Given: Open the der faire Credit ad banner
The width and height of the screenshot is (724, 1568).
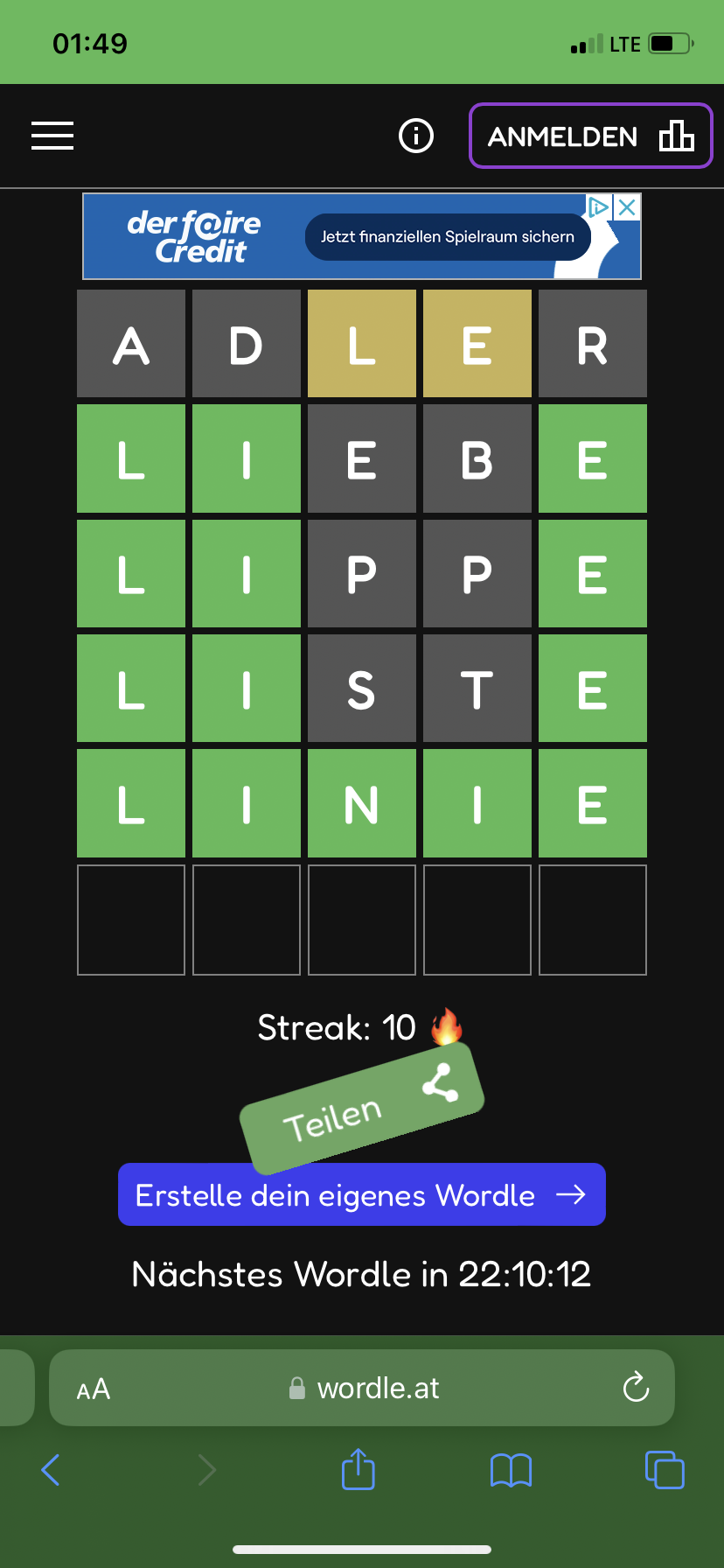Looking at the screenshot, I should click(362, 236).
